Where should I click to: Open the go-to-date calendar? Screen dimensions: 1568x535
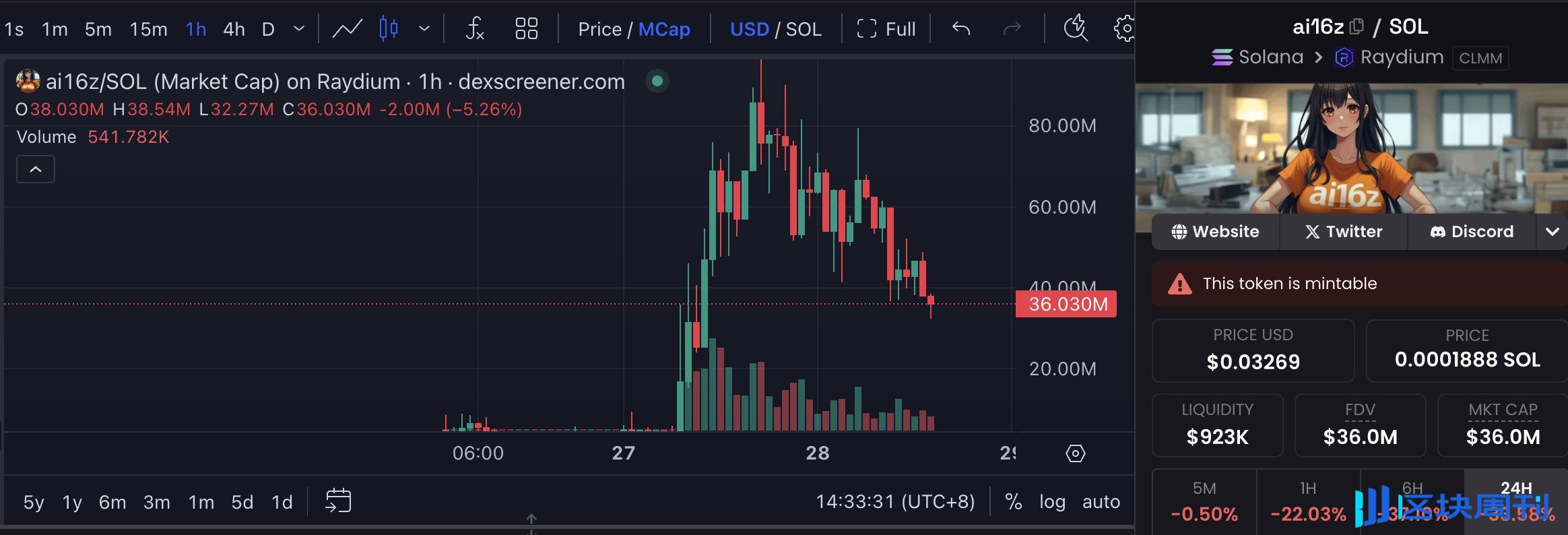(338, 501)
